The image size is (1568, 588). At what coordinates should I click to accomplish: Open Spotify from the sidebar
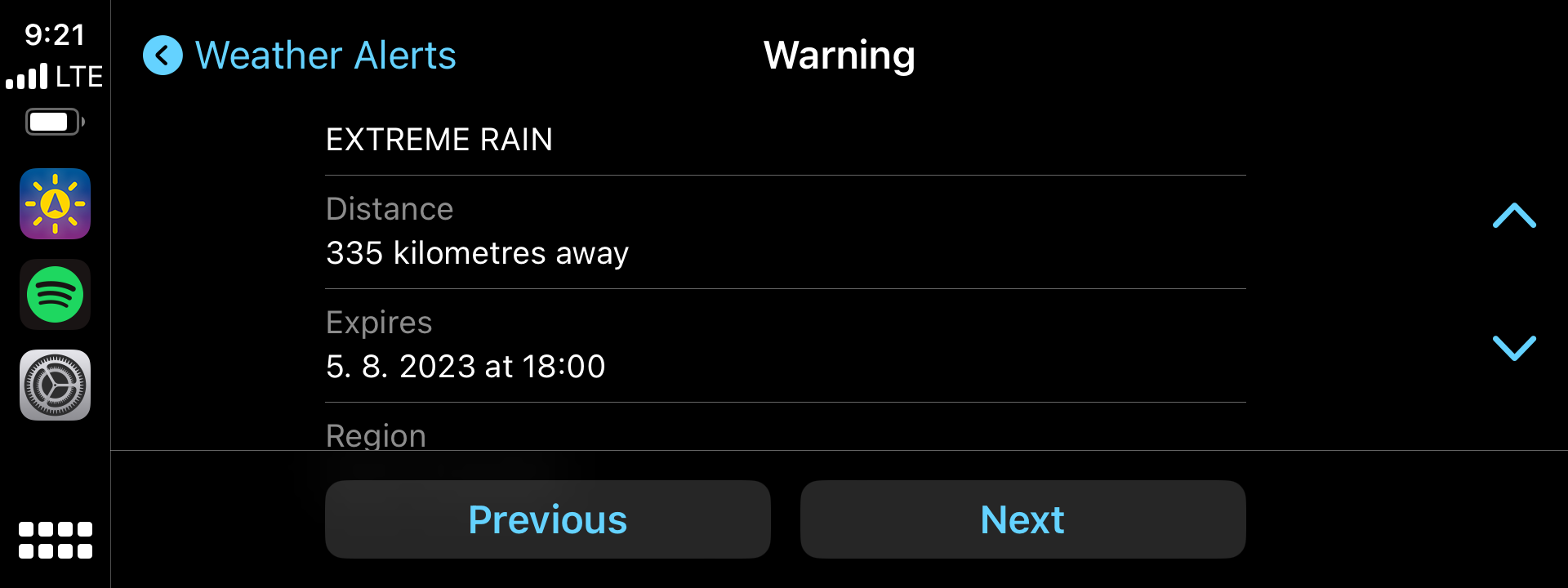(55, 294)
